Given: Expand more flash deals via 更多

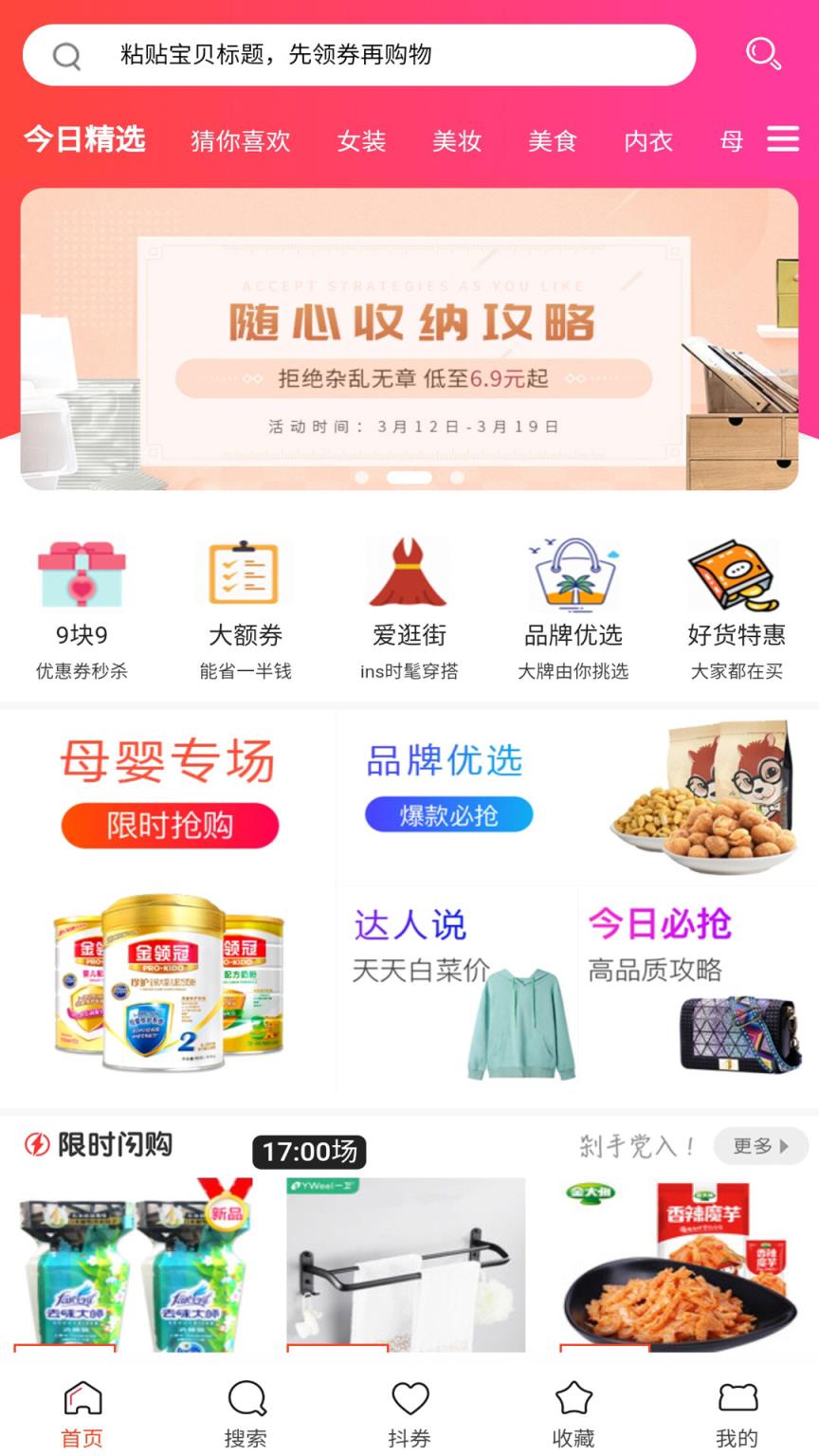Looking at the screenshot, I should point(760,1146).
